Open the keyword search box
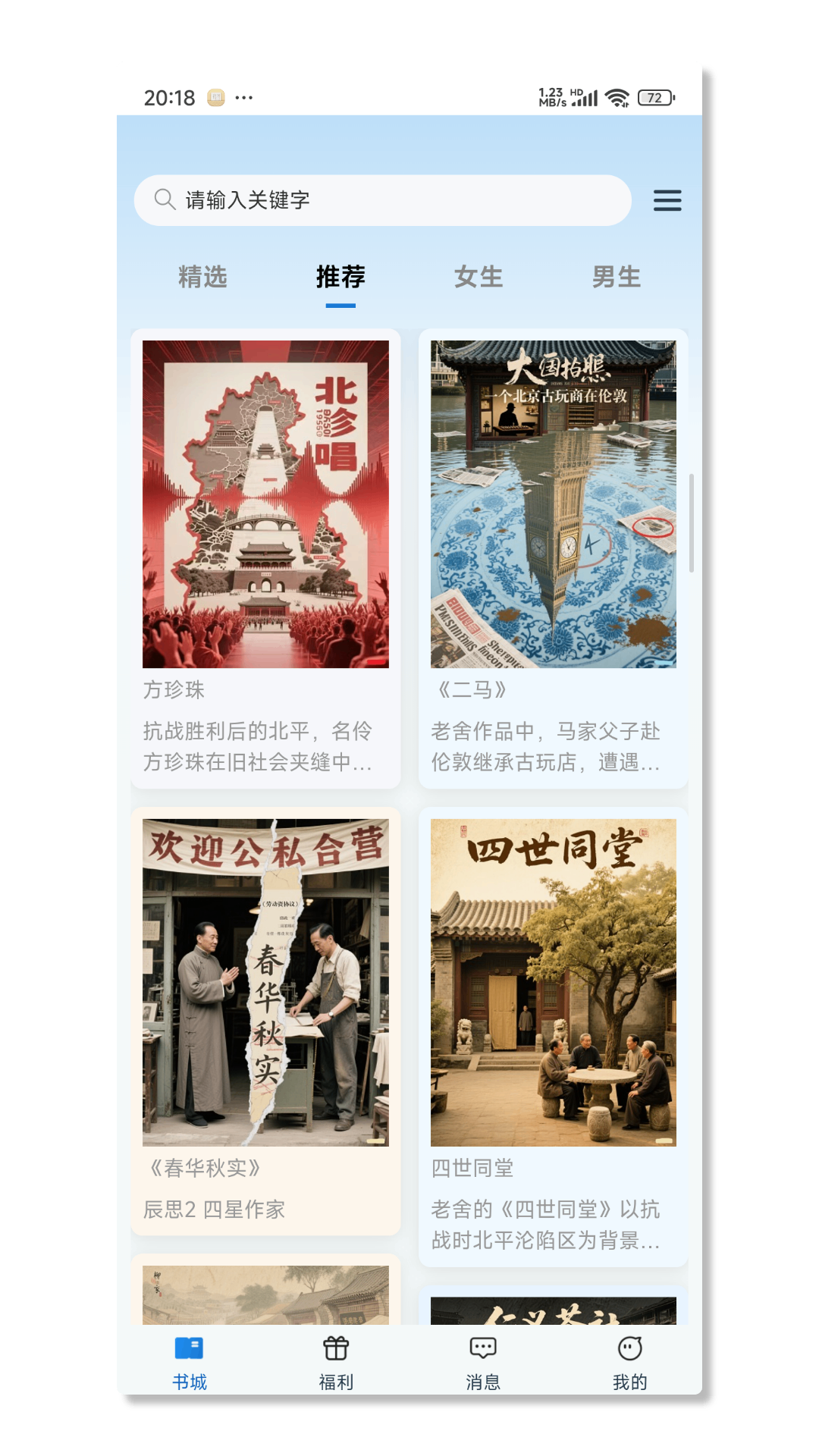 click(382, 200)
